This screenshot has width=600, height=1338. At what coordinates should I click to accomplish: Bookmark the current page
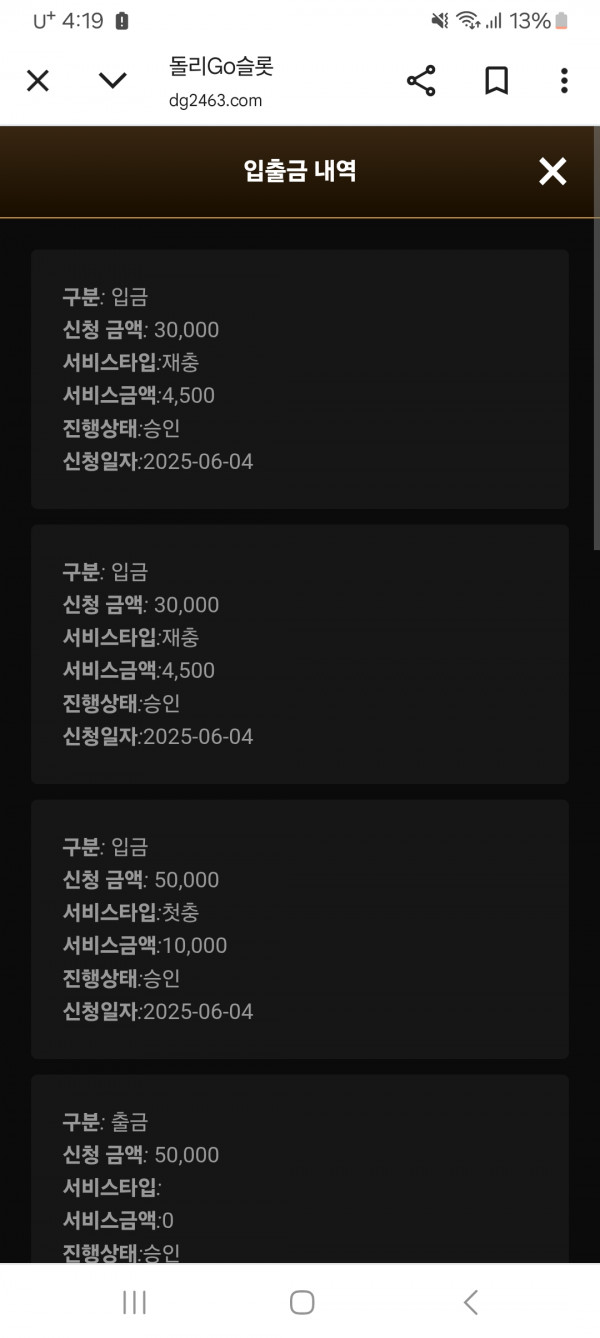[x=496, y=81]
